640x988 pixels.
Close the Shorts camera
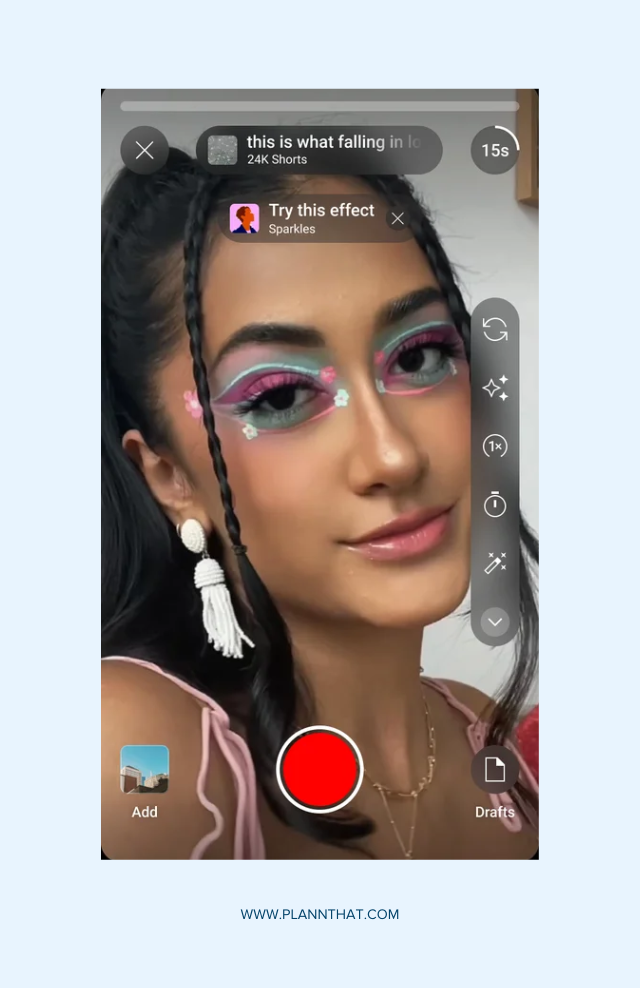point(145,151)
